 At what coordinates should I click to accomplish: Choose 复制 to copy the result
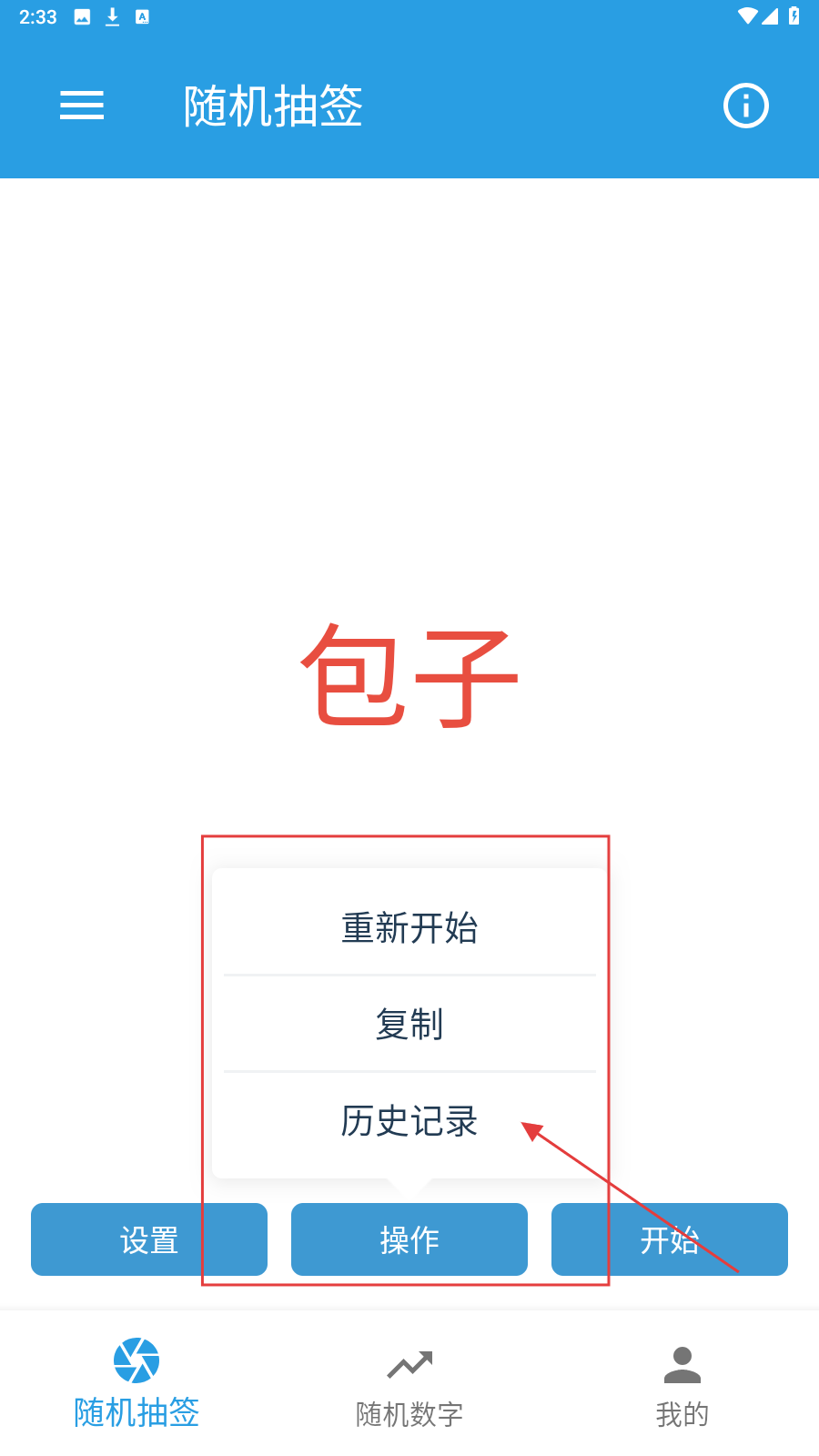point(409,1025)
